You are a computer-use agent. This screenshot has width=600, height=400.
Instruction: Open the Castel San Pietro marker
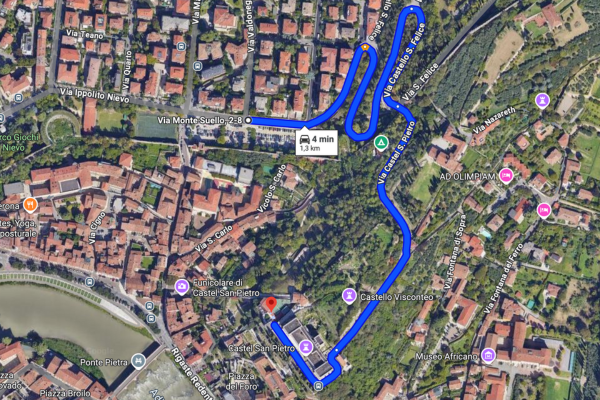(x=309, y=347)
